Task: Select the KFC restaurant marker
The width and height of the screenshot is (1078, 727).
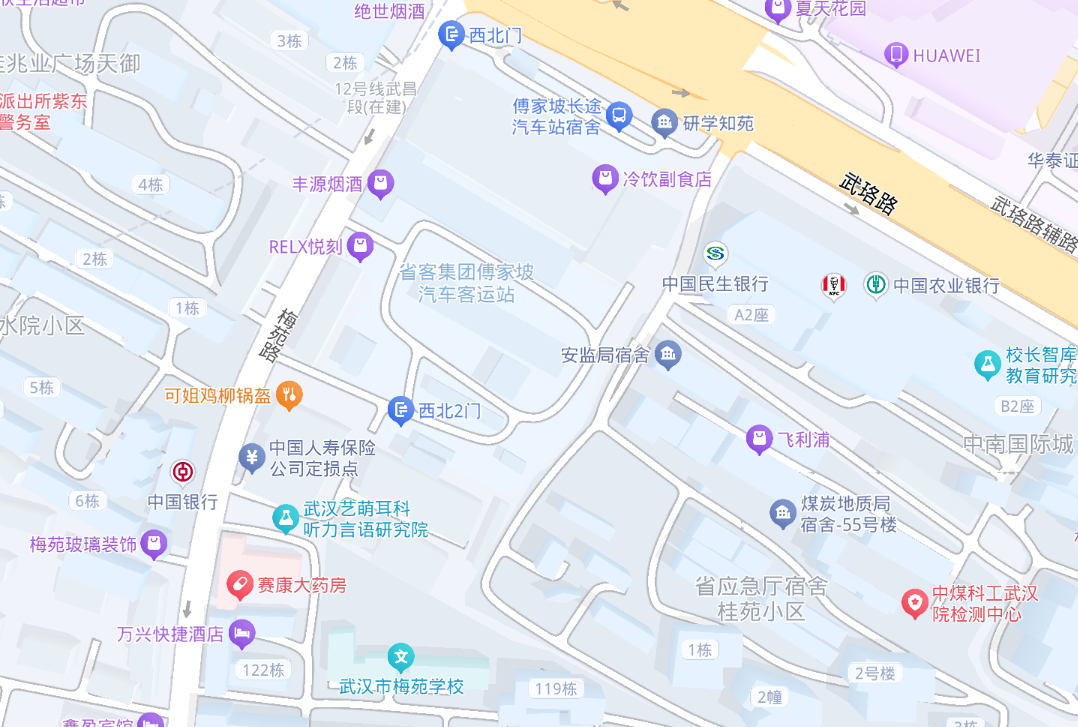Action: (833, 286)
